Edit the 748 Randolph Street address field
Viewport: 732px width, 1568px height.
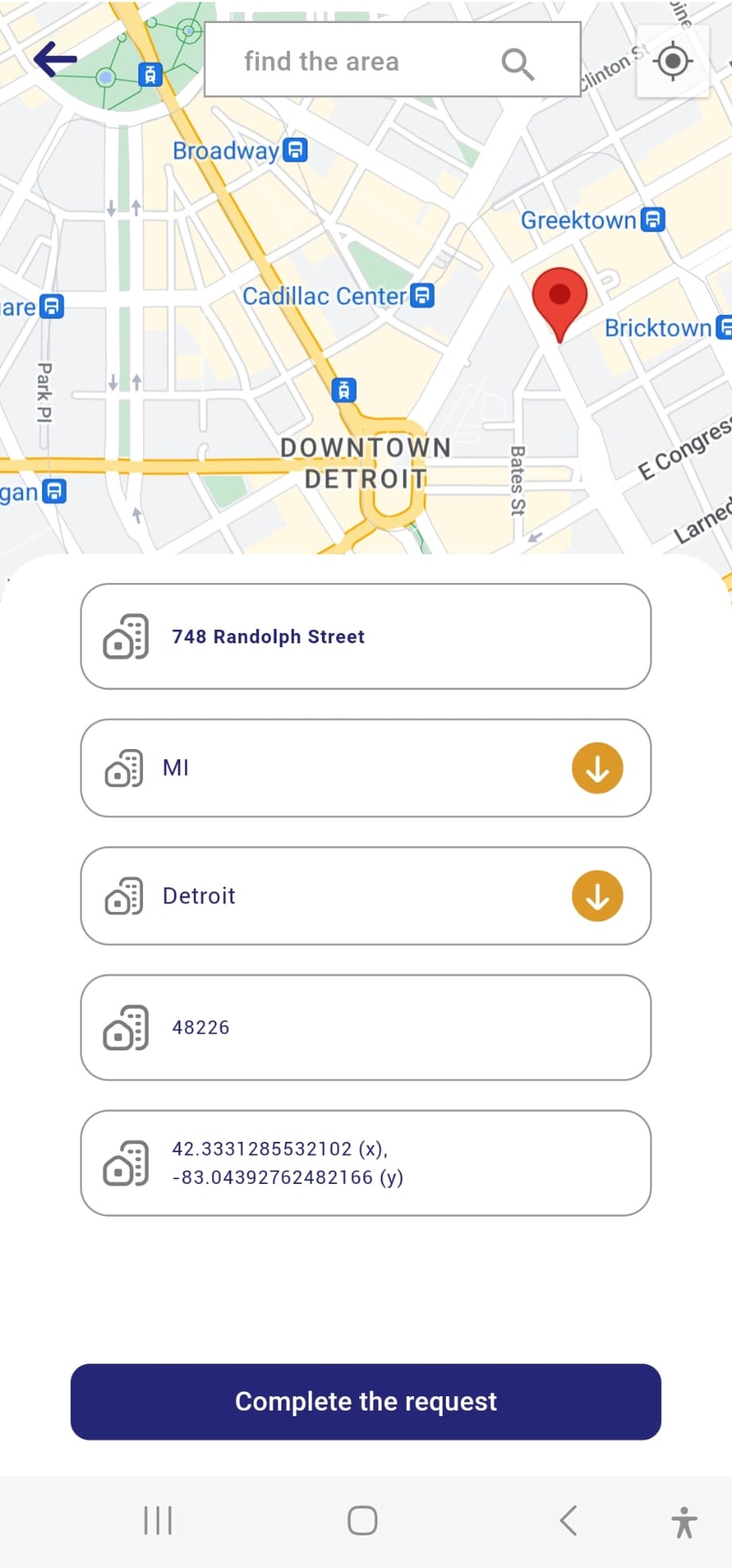coord(366,636)
